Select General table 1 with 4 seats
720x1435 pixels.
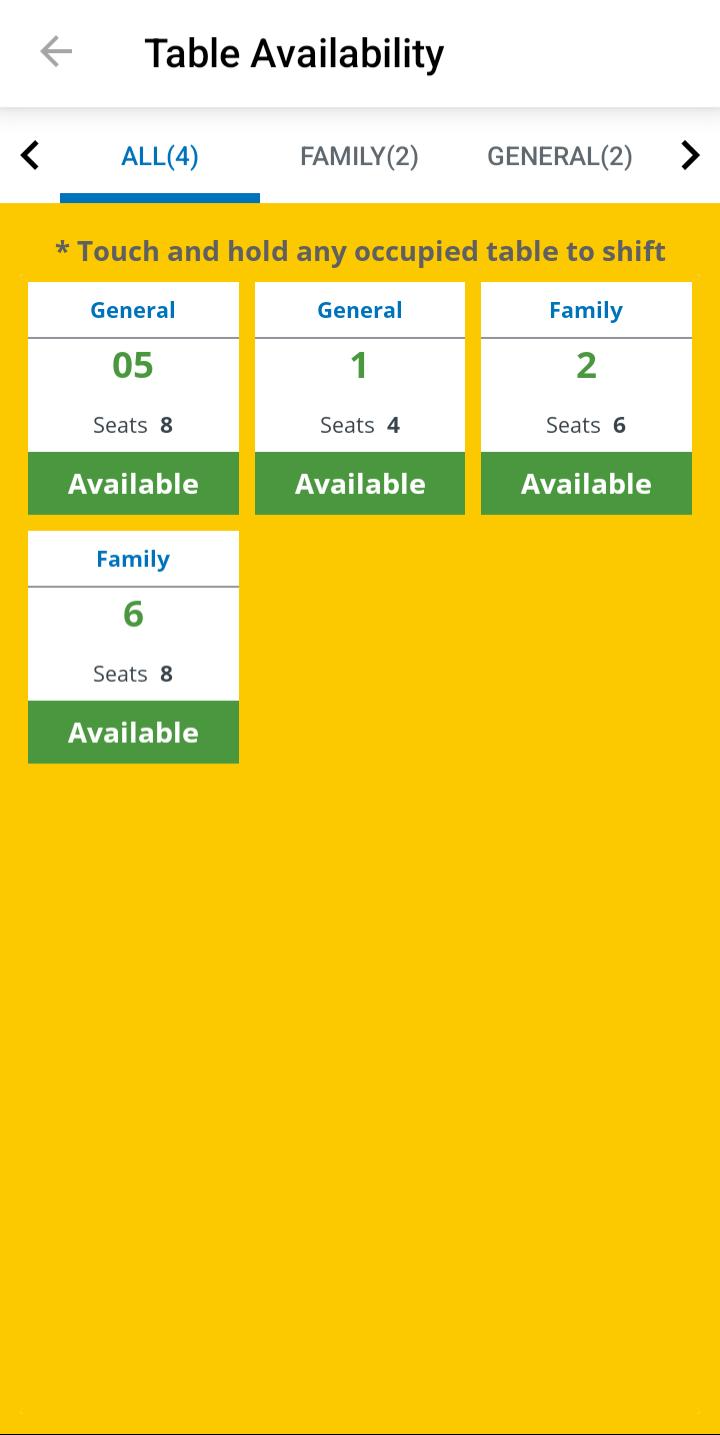[360, 398]
